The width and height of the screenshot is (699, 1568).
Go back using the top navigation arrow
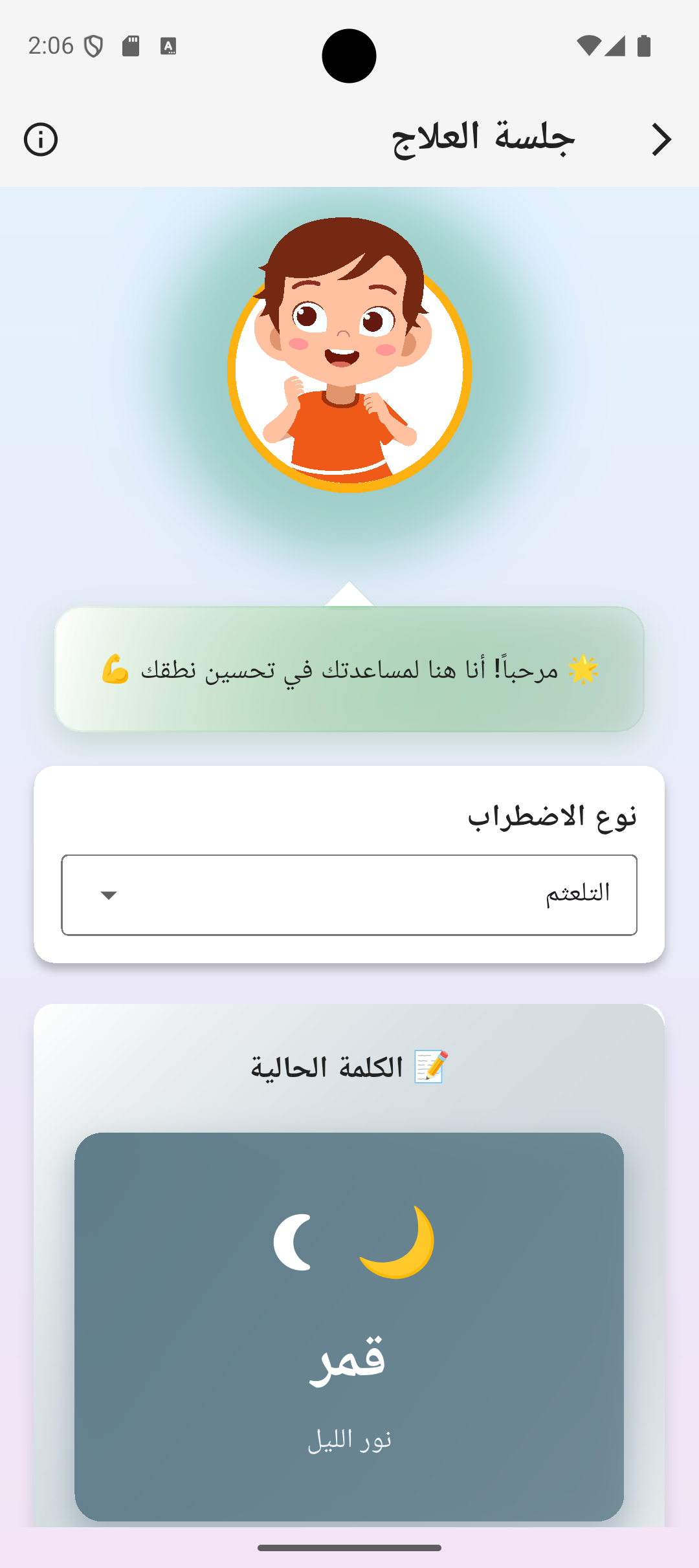661,138
